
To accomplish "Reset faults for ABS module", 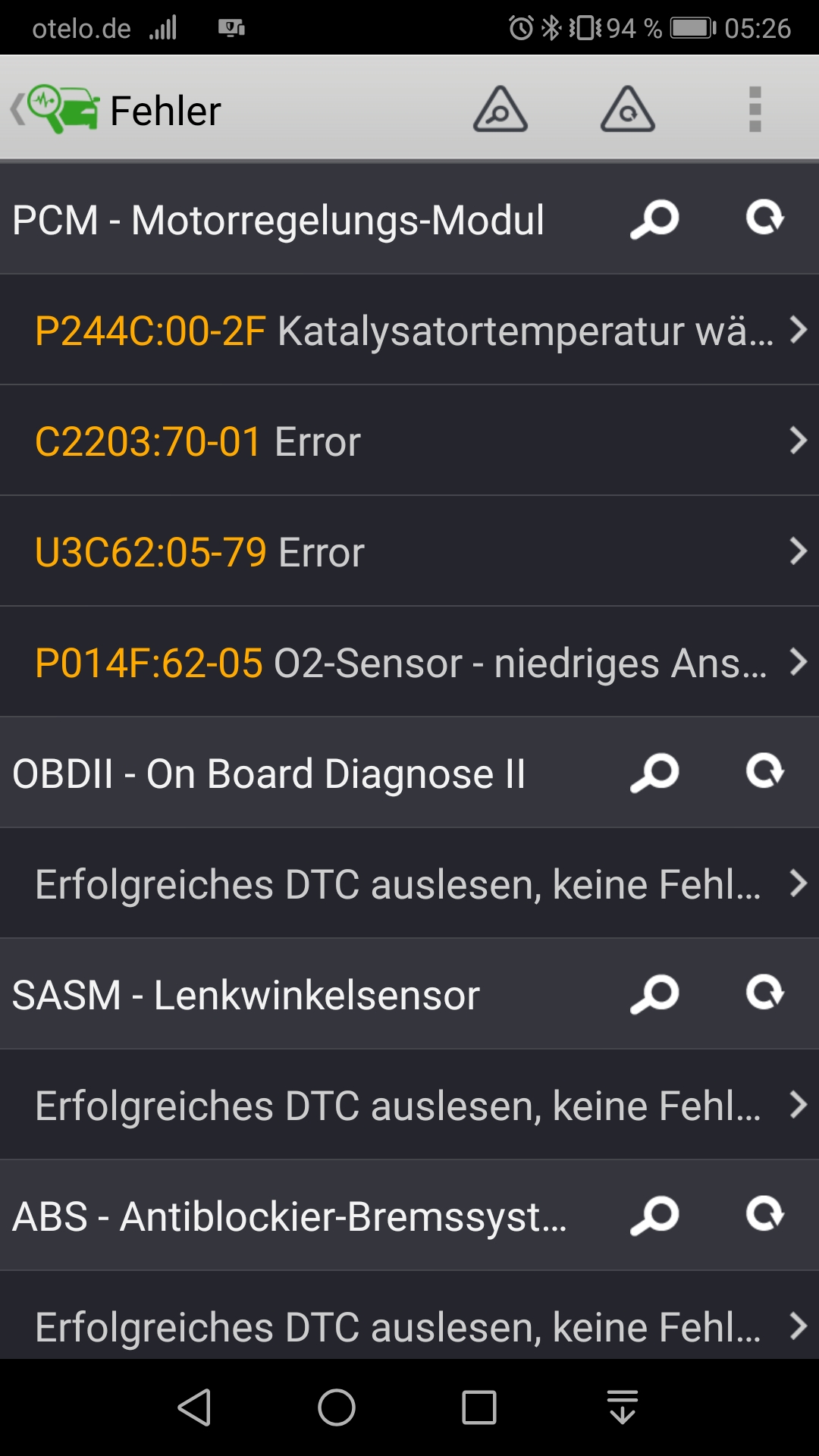I will [764, 1215].
